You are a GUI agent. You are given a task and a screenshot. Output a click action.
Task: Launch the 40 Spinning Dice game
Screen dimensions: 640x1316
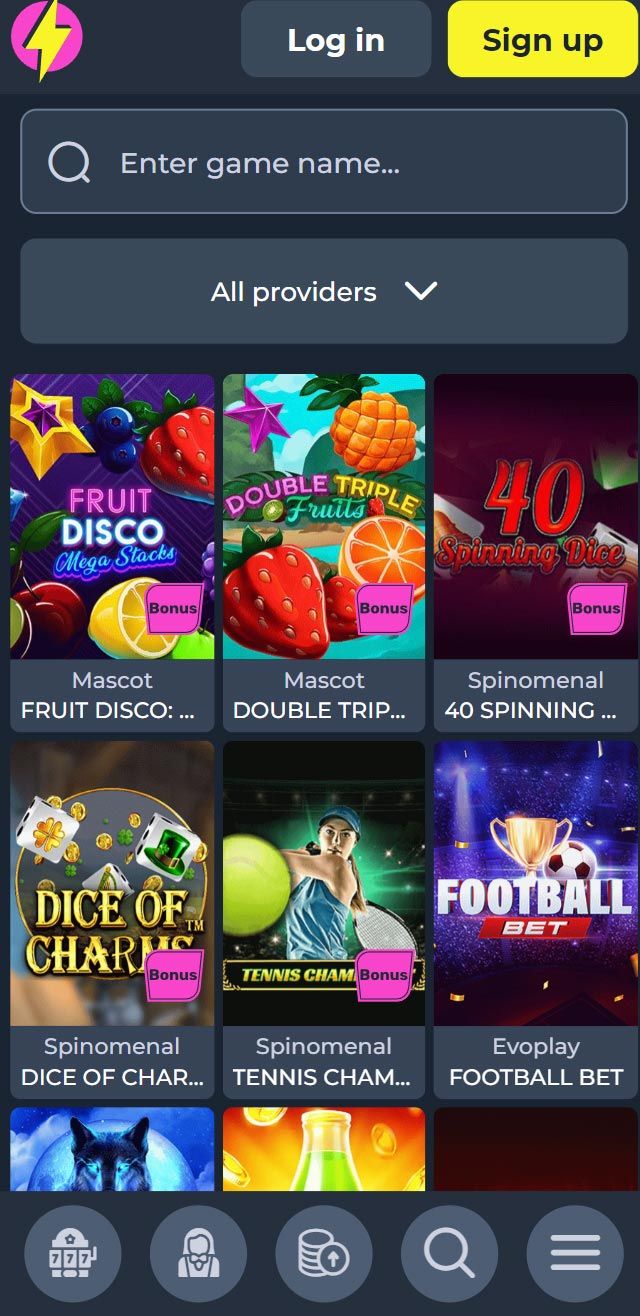pos(536,516)
